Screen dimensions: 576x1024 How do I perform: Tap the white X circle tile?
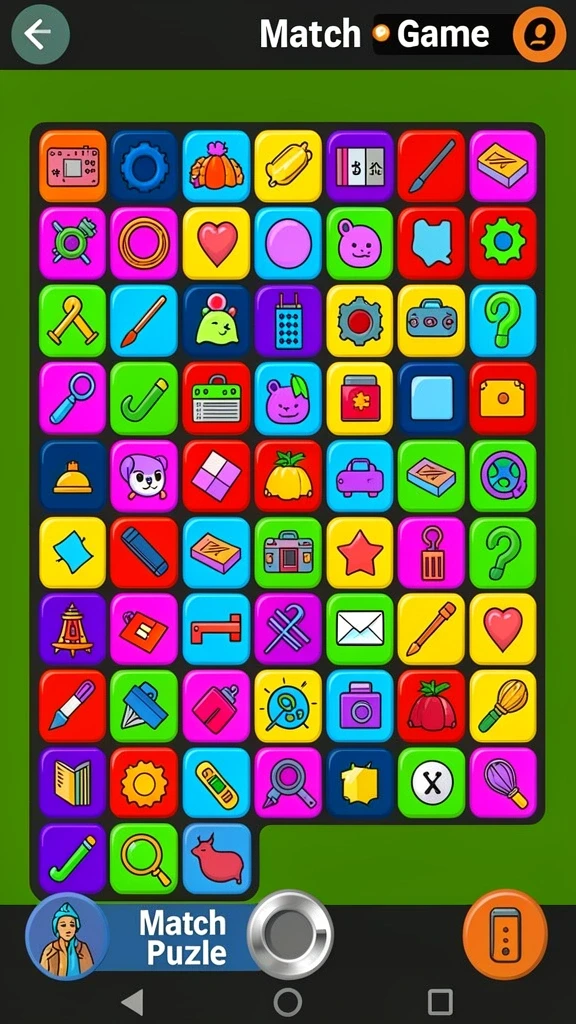[x=432, y=782]
